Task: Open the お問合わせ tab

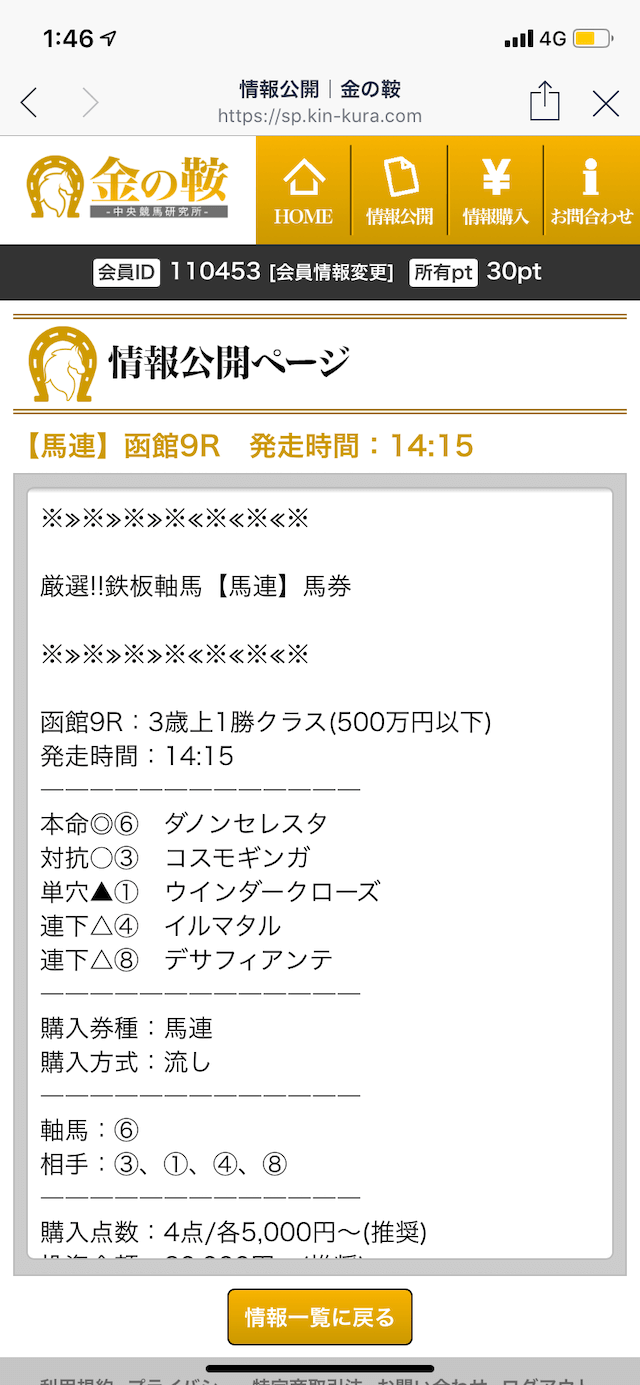Action: 591,190
